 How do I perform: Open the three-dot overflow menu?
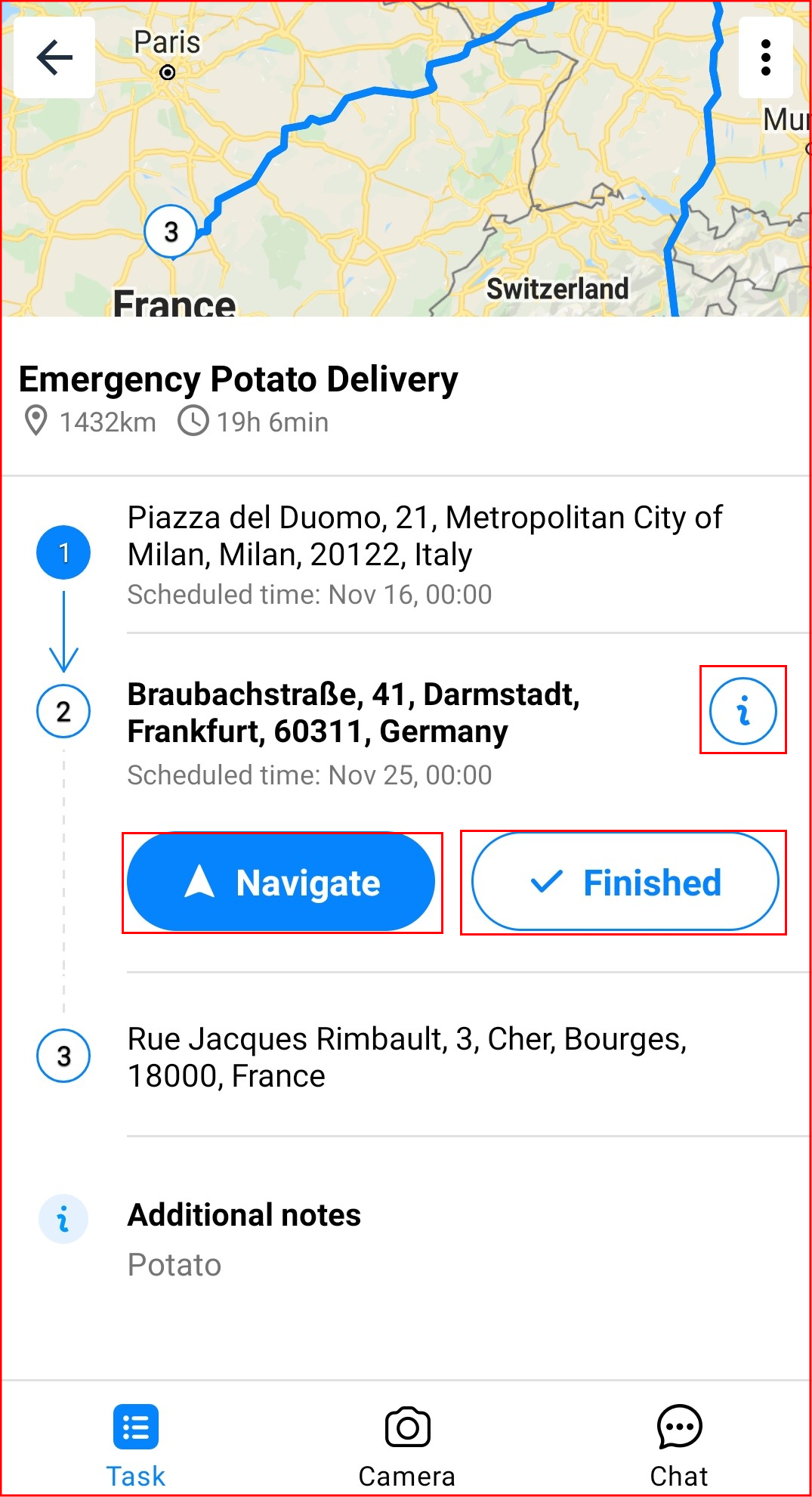coord(765,57)
